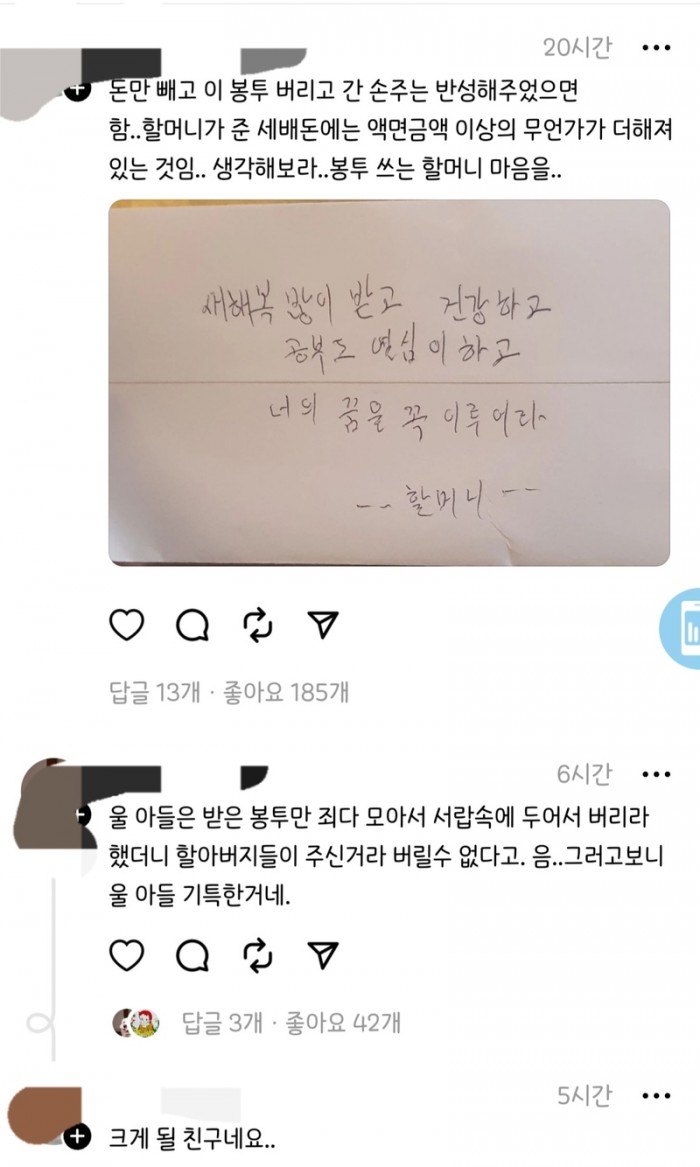Open the overflow menu on the 5시간 reply
This screenshot has height=1167, width=700.
point(655,1097)
